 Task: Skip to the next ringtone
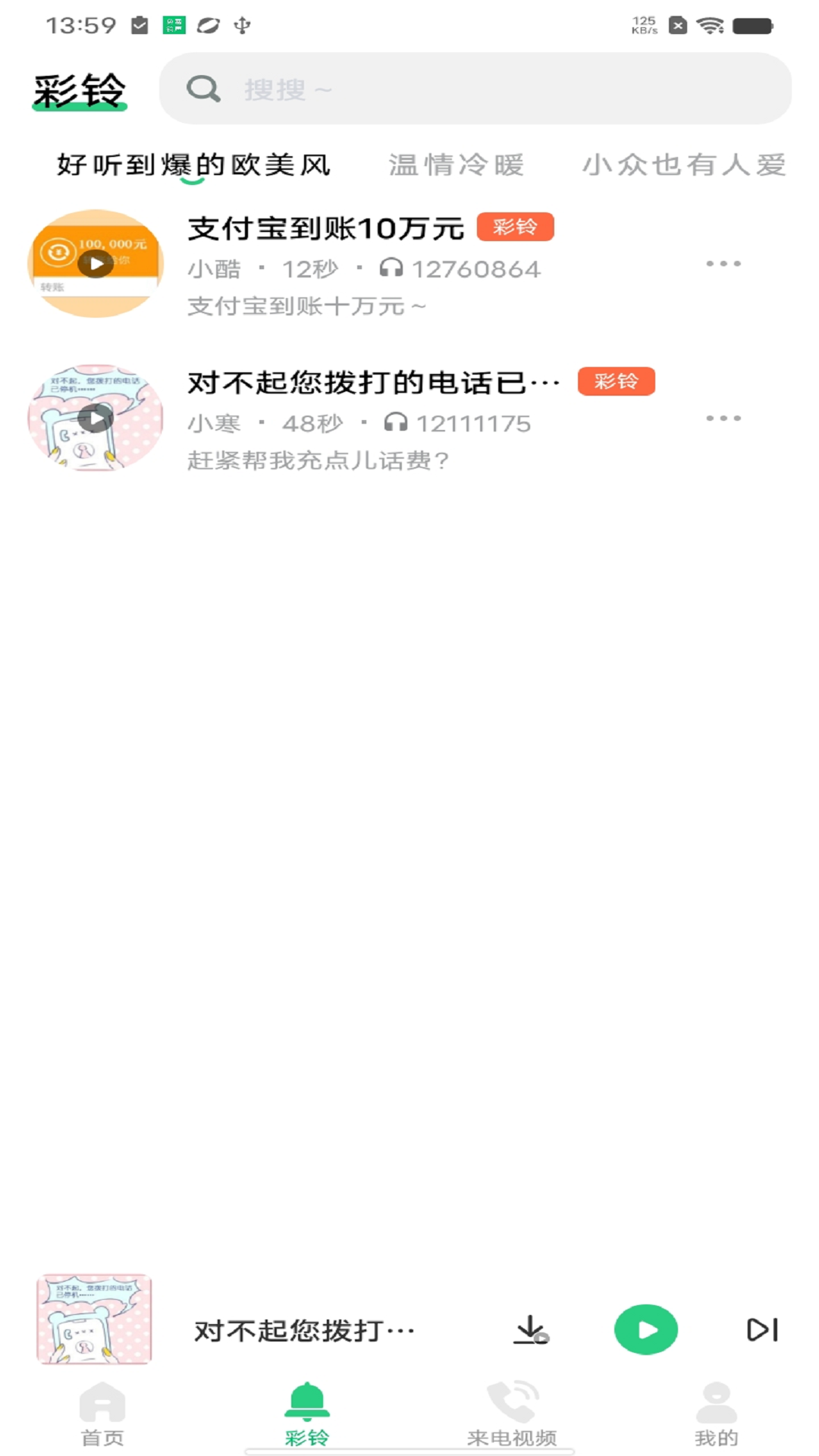[762, 1329]
